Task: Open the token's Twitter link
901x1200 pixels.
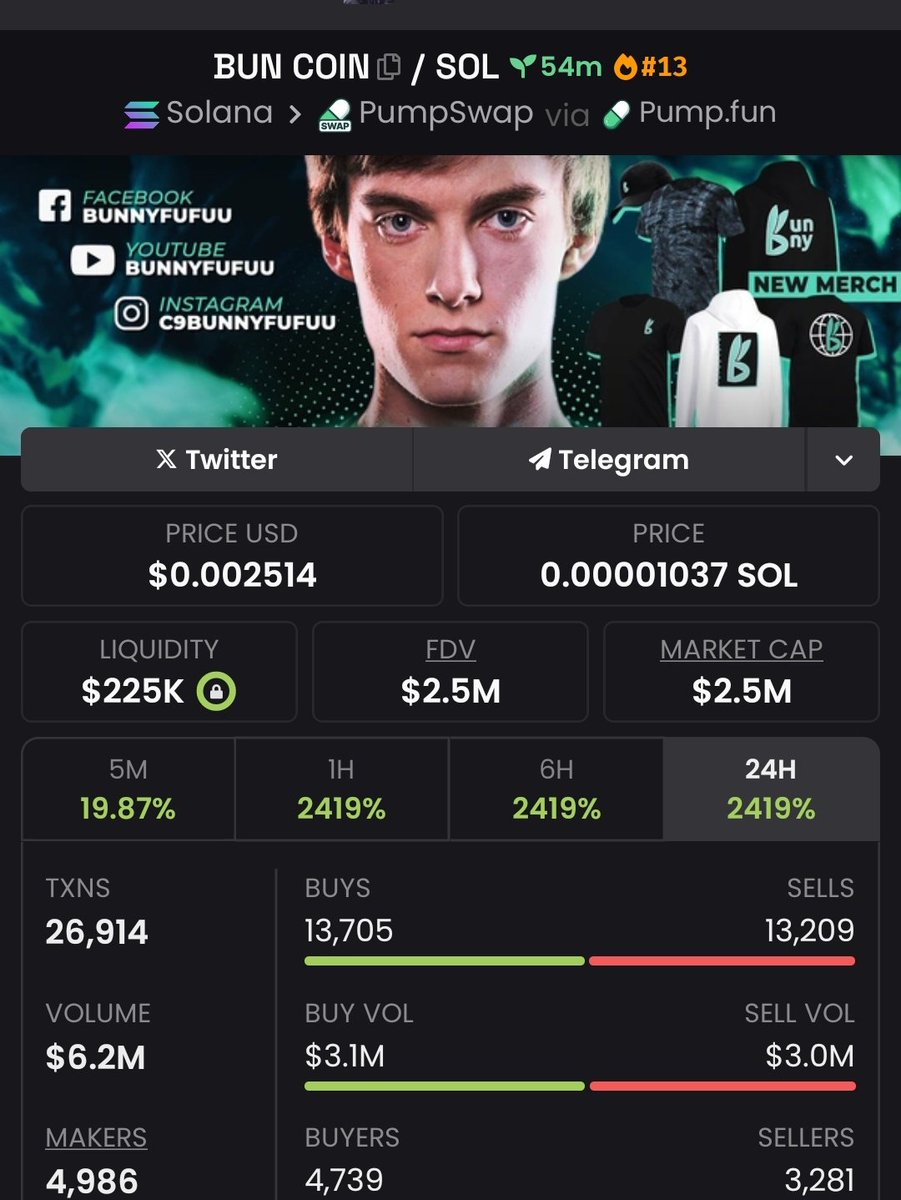Action: 217,460
